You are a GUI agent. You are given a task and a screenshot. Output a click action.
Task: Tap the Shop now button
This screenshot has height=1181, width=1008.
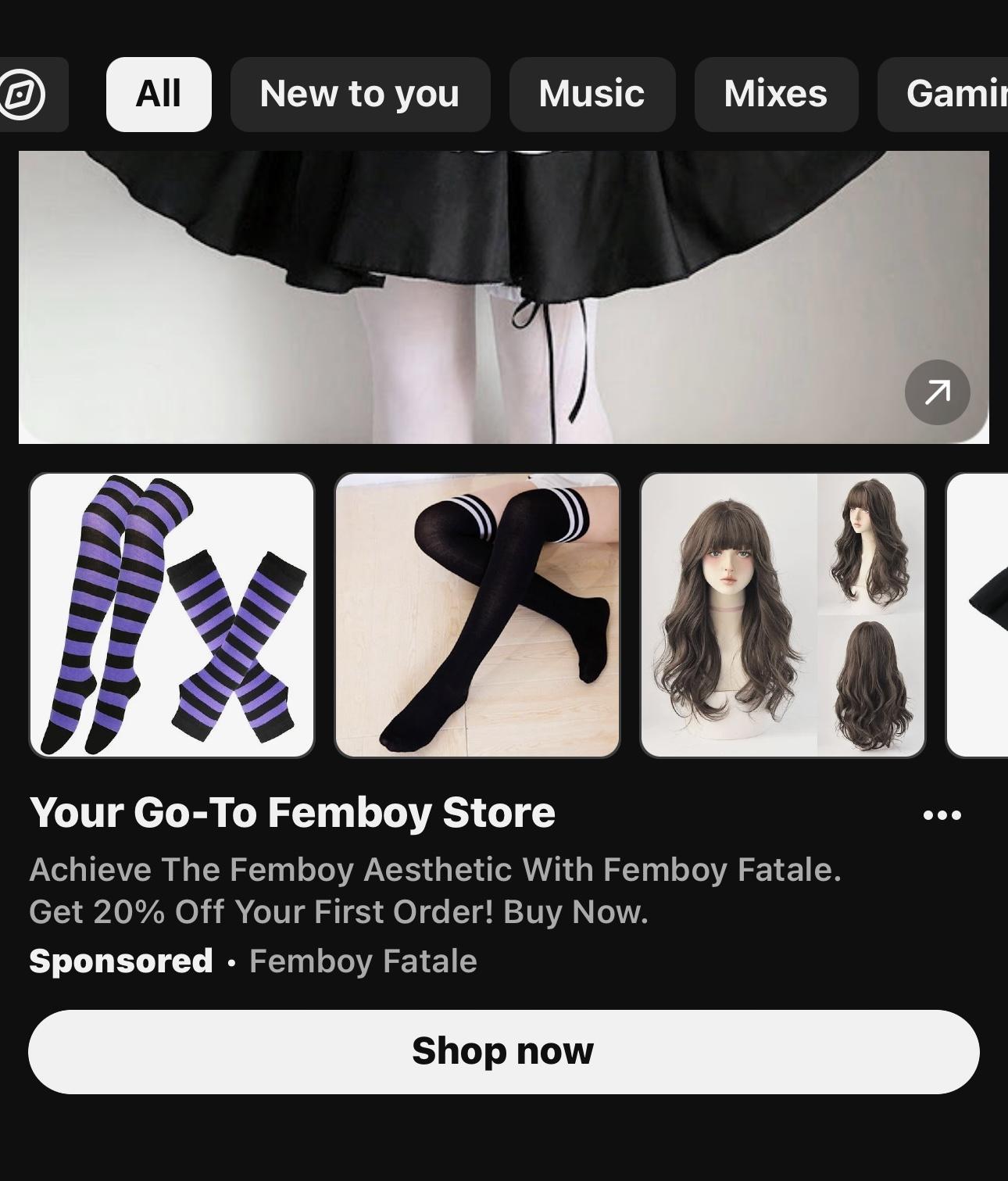coord(503,1051)
